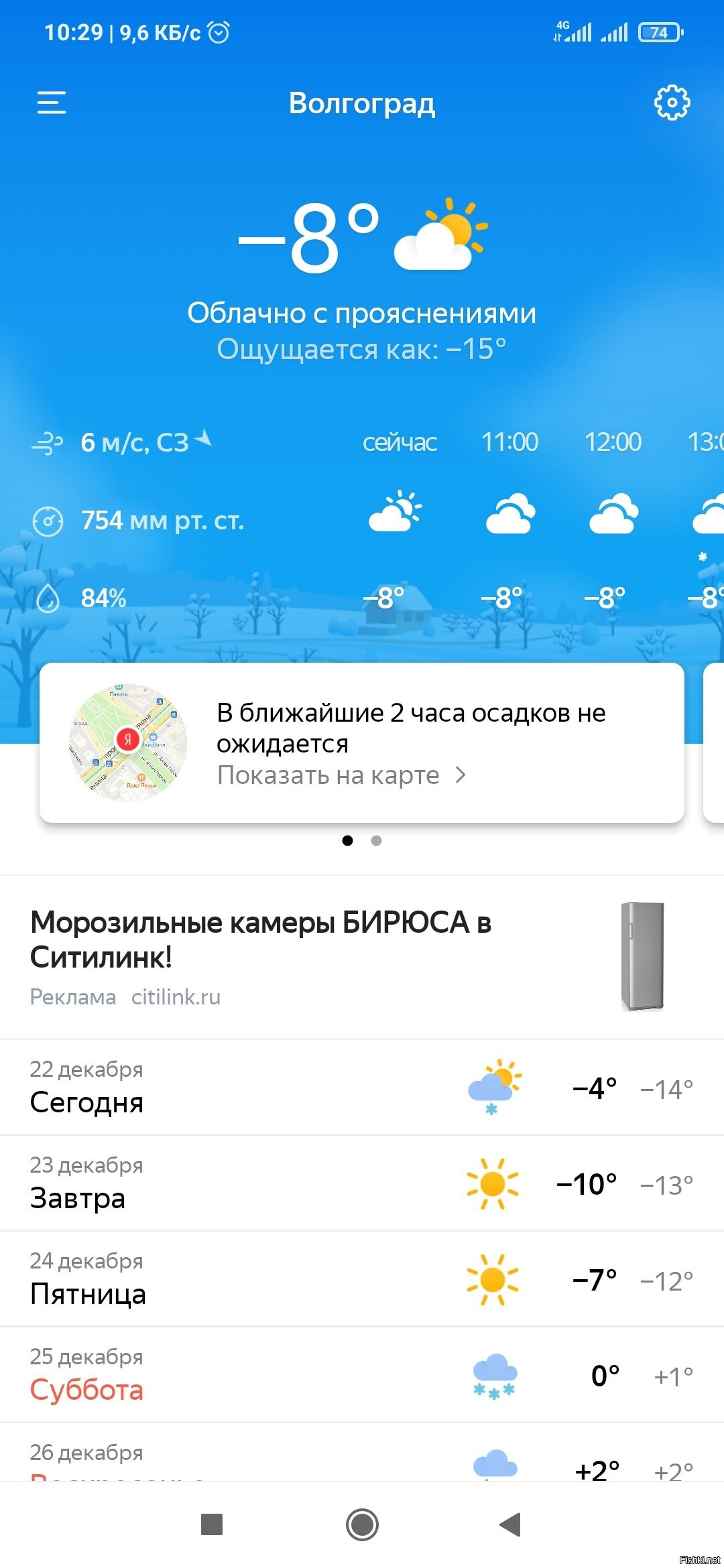
Task: Switch to the second forecast card dot
Action: tap(377, 841)
